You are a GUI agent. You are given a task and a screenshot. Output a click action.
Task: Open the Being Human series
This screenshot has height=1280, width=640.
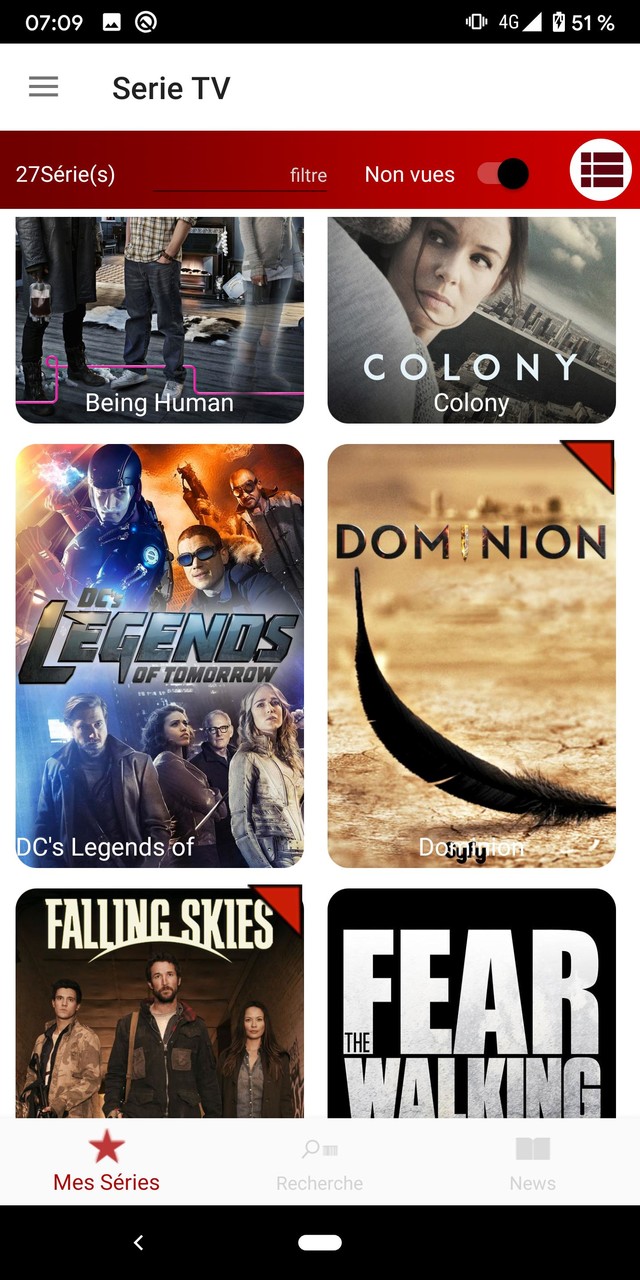click(159, 320)
